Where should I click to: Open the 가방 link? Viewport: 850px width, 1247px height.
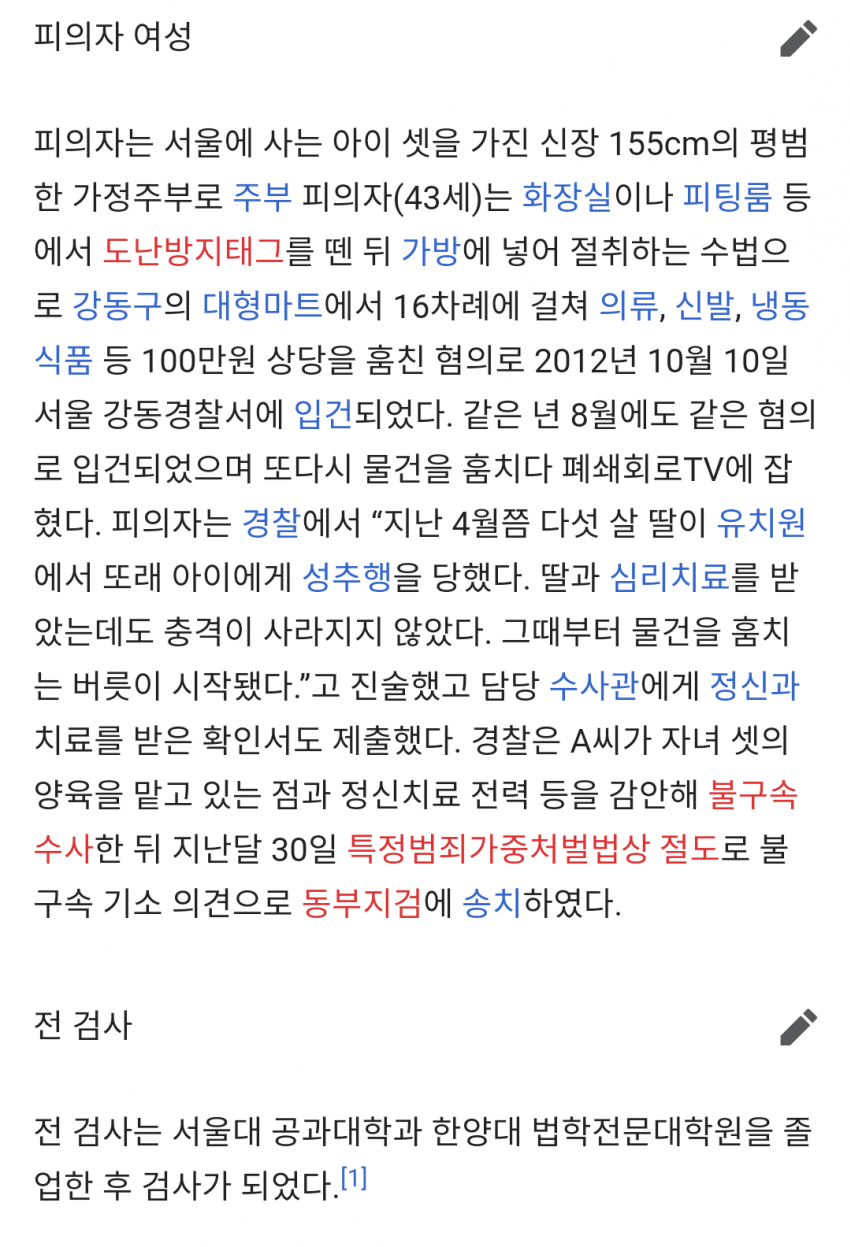click(x=430, y=251)
